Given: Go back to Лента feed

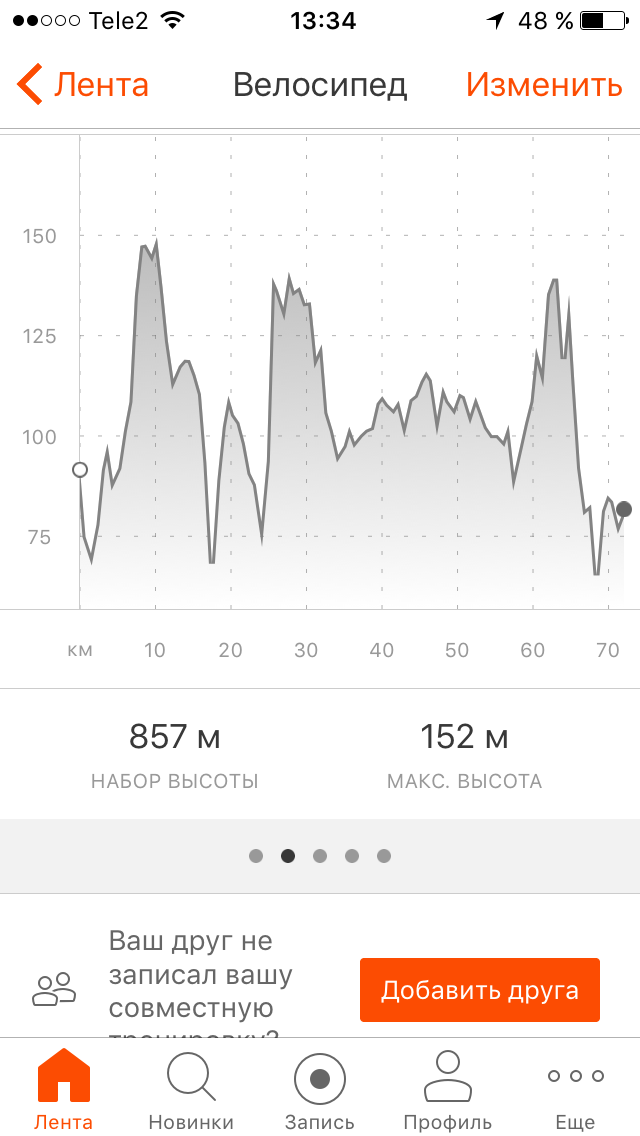Looking at the screenshot, I should [x=83, y=85].
